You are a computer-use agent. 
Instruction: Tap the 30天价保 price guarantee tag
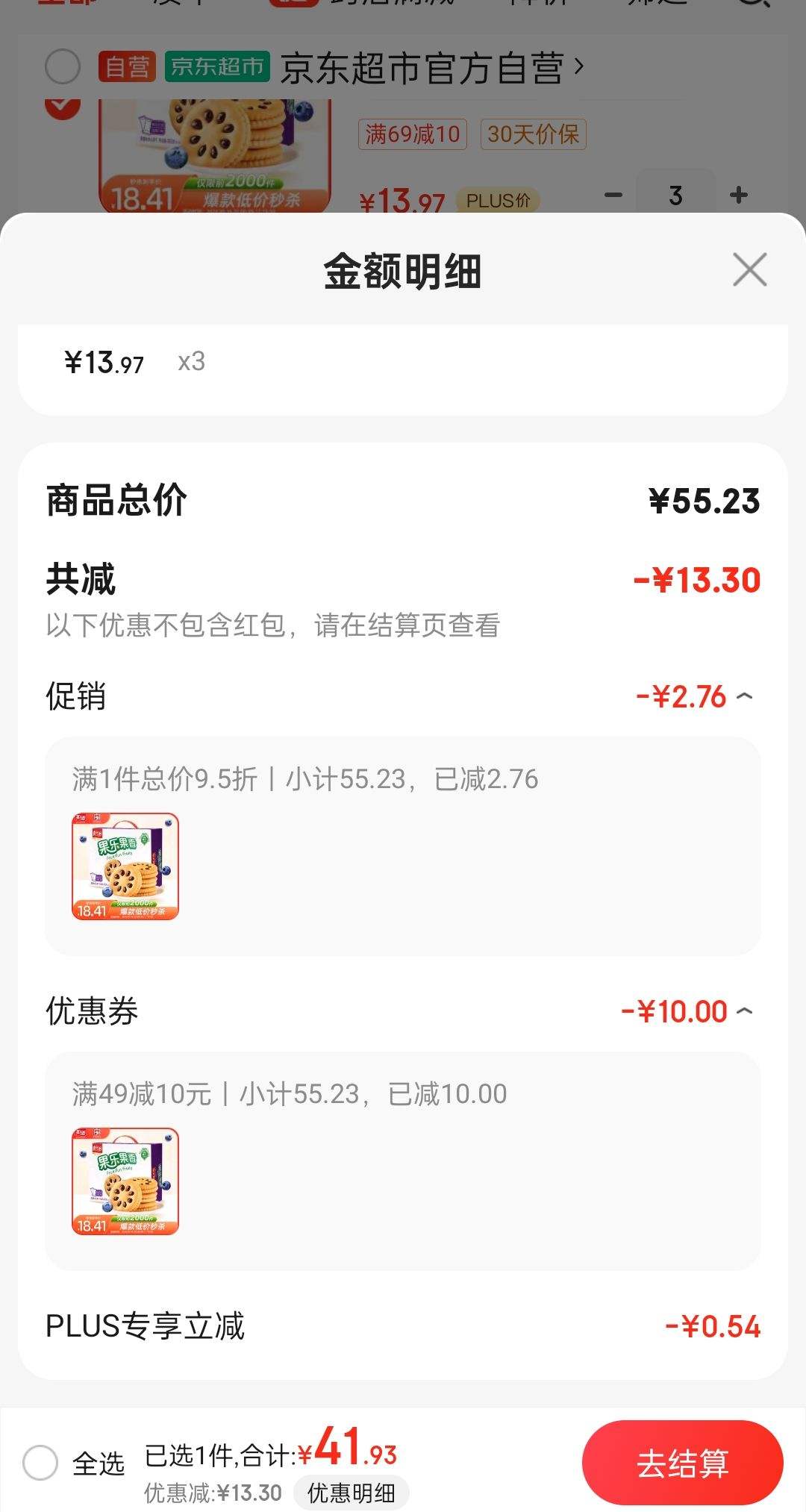[534, 134]
